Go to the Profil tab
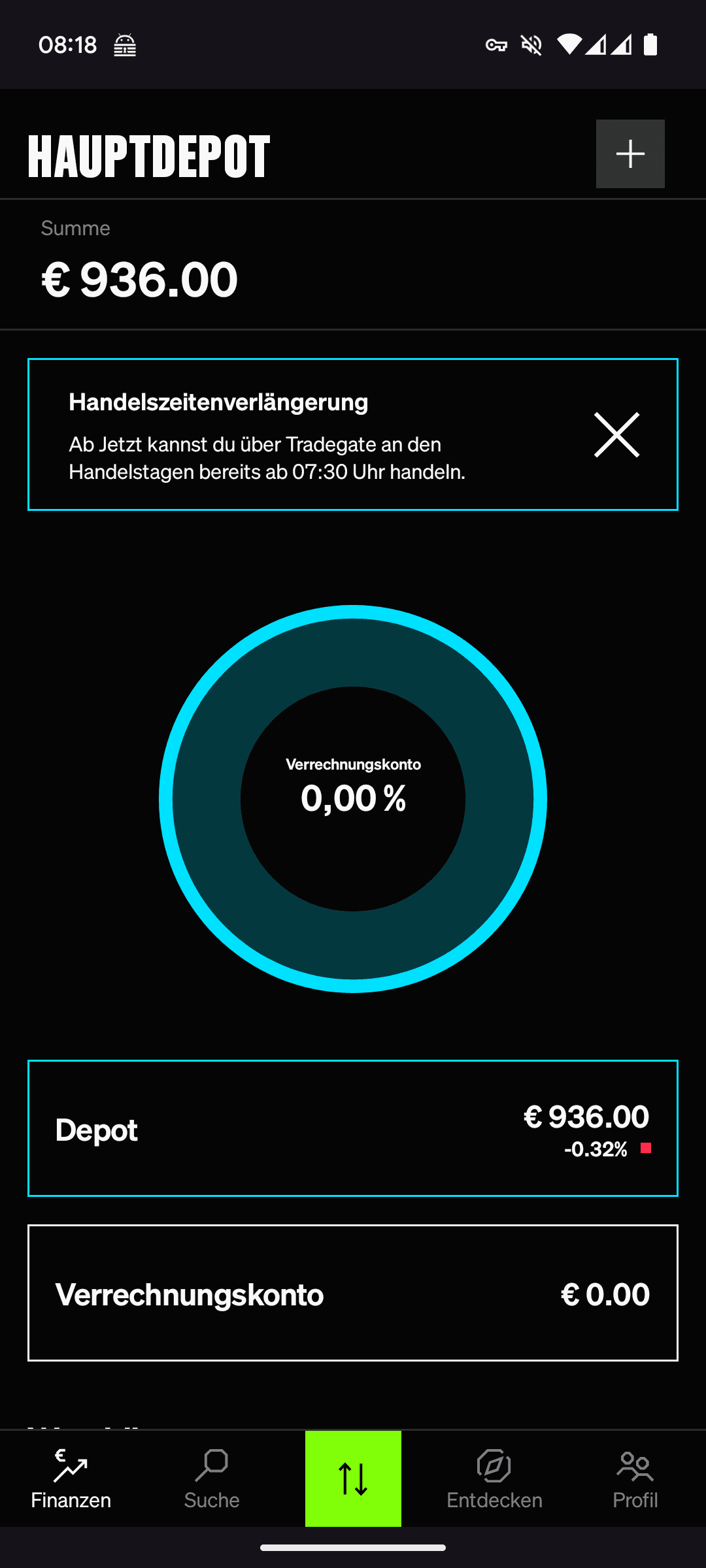706x1568 pixels. click(x=635, y=1479)
